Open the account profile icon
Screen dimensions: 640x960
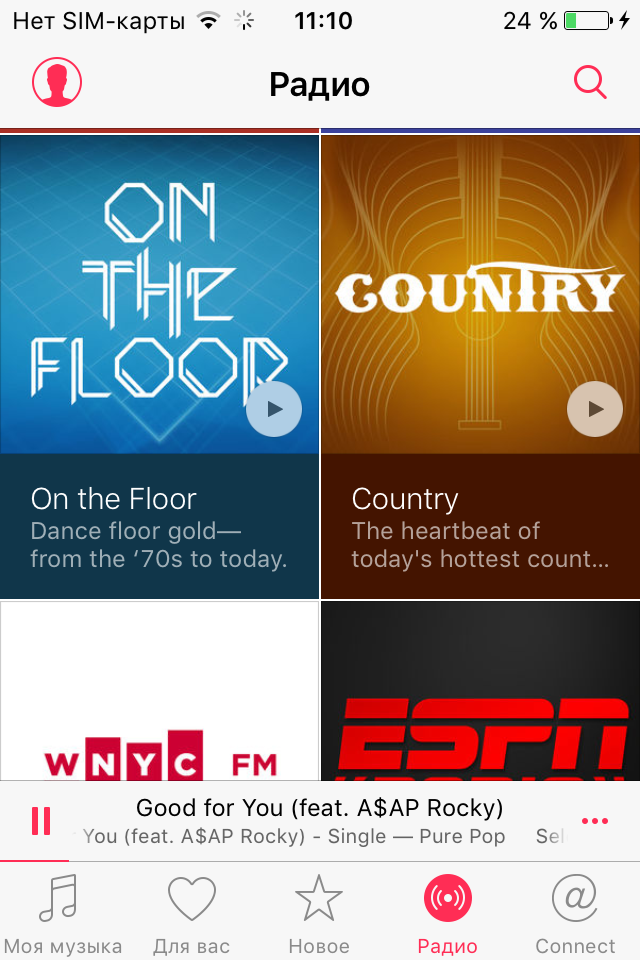point(57,82)
